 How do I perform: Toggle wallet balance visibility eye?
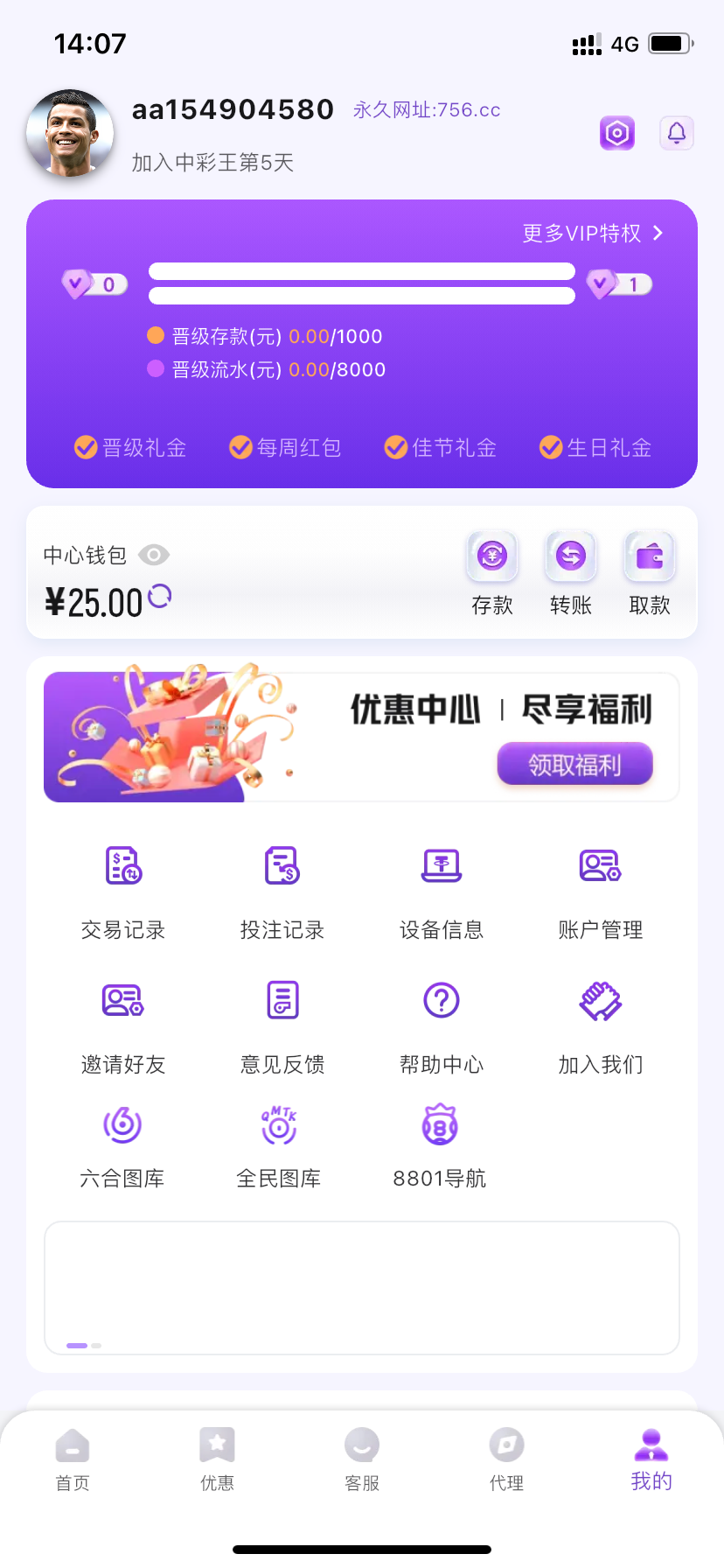pyautogui.click(x=154, y=555)
